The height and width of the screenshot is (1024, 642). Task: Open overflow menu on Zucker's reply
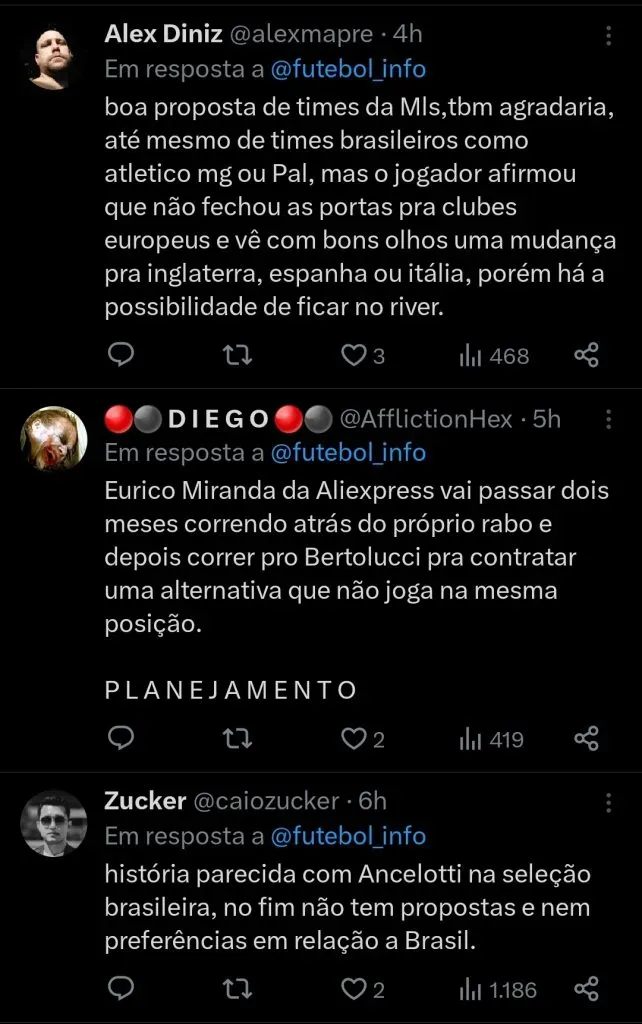point(609,803)
